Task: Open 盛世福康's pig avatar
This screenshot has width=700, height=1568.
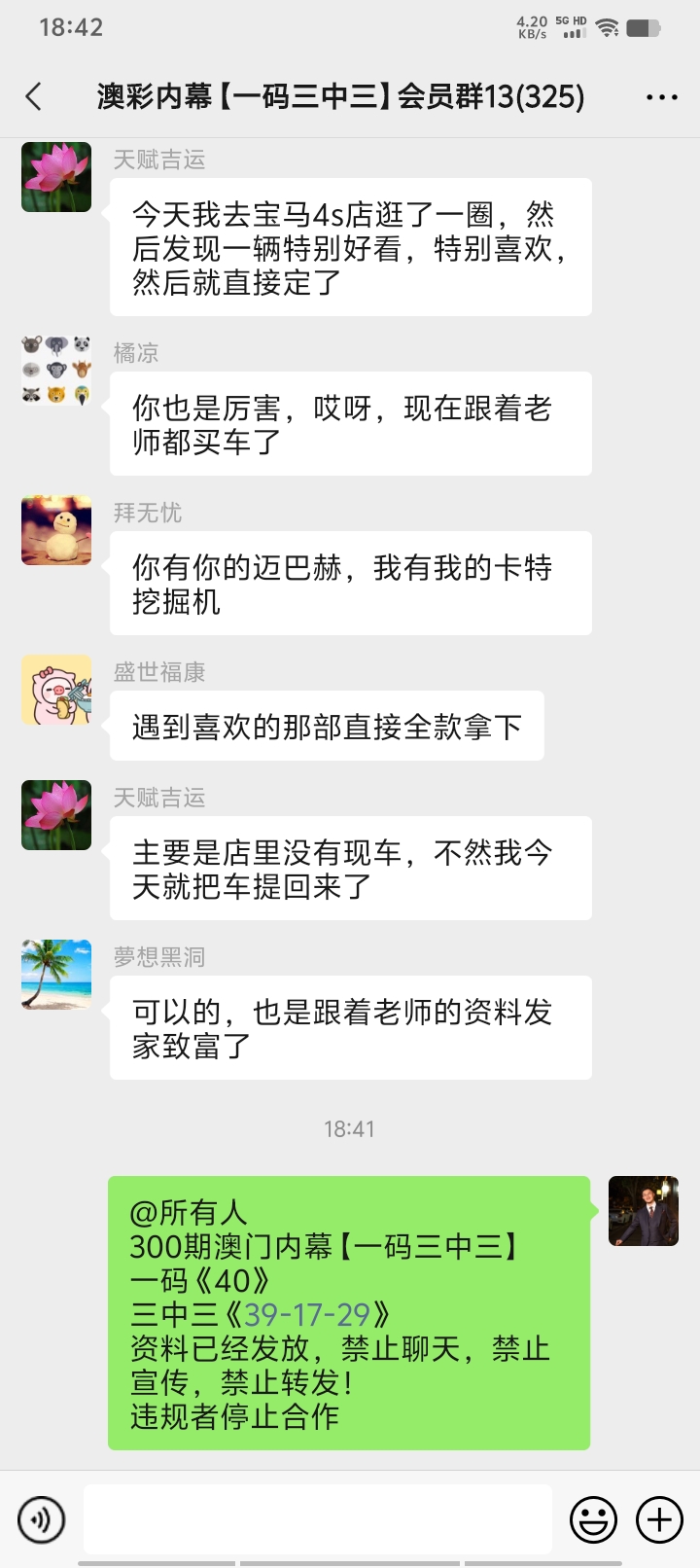Action: [56, 690]
